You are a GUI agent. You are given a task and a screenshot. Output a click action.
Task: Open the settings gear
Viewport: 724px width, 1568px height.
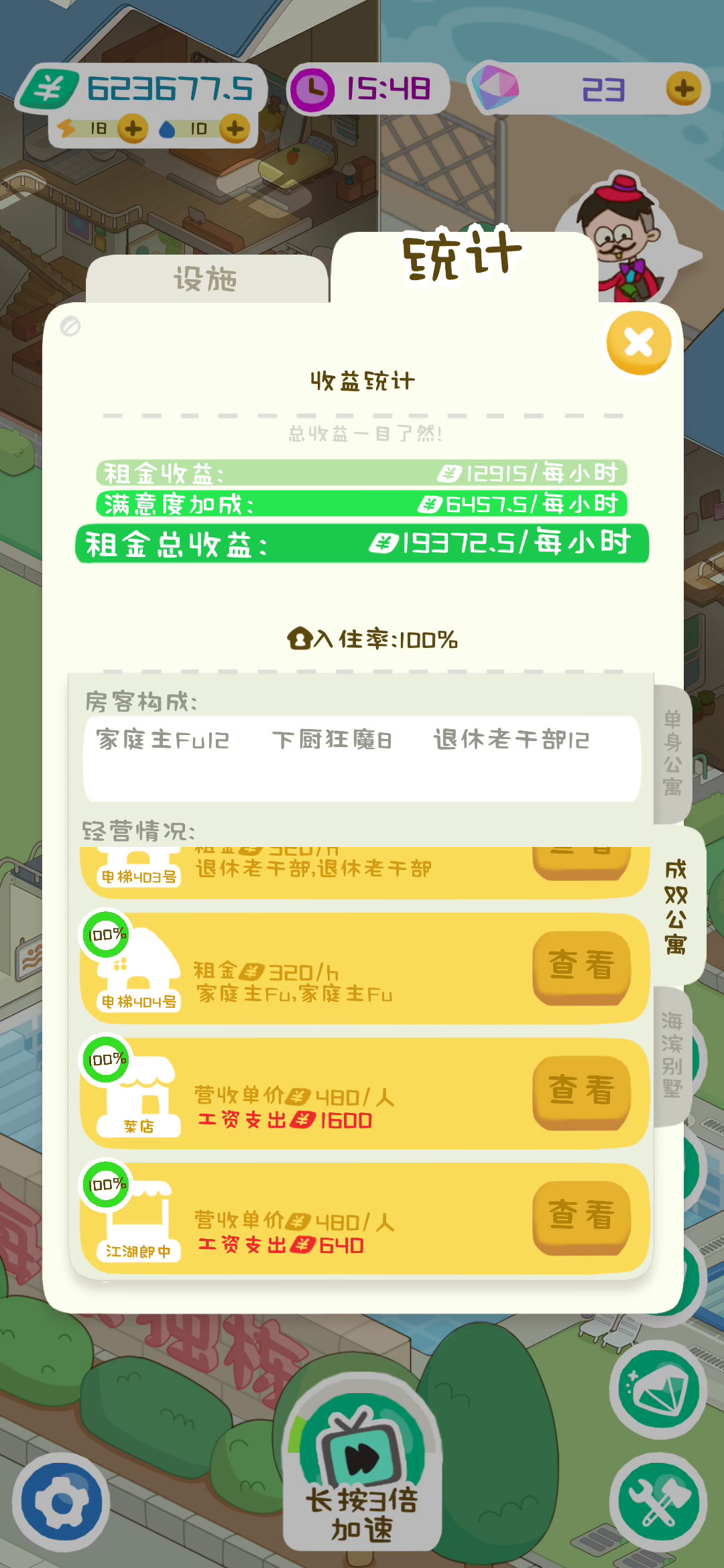62,1502
